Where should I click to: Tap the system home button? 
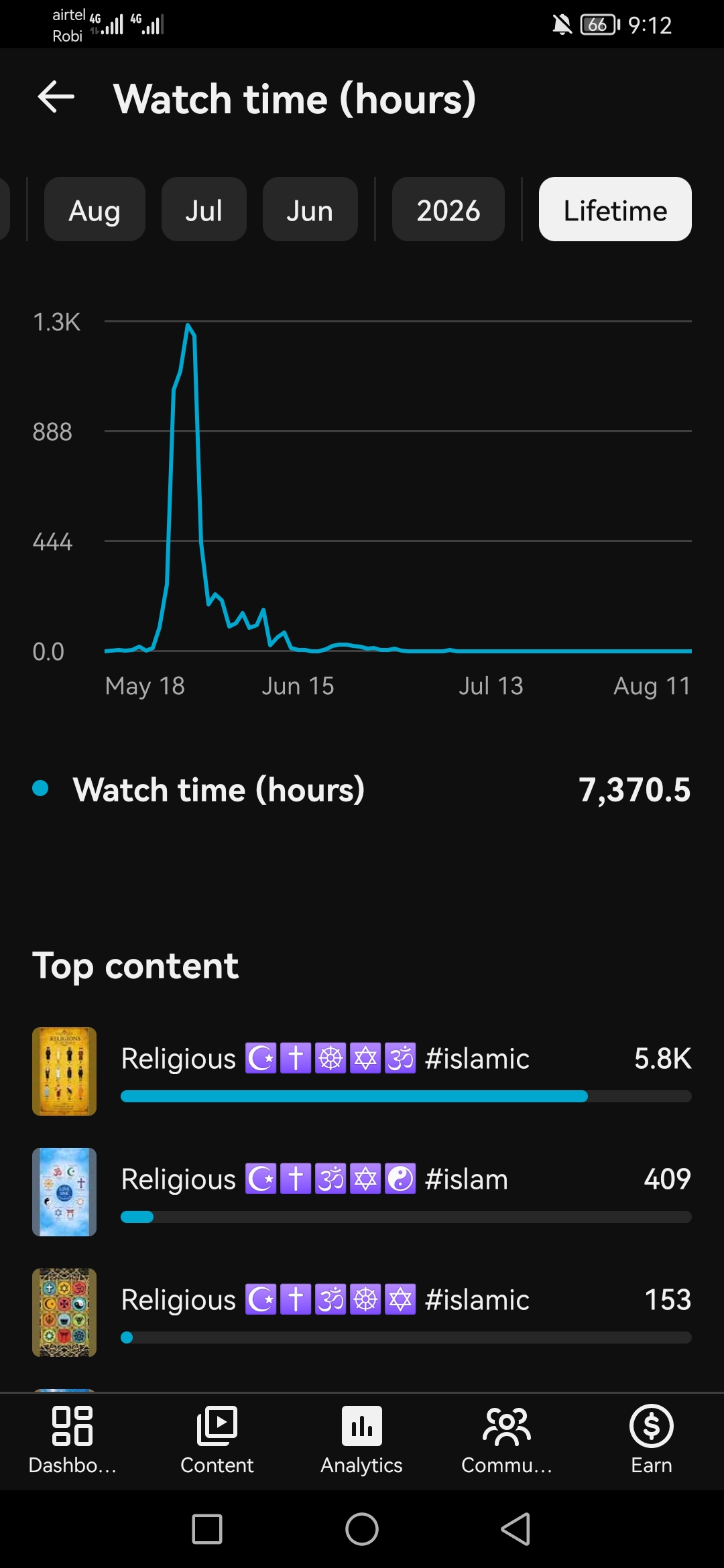(x=362, y=1529)
